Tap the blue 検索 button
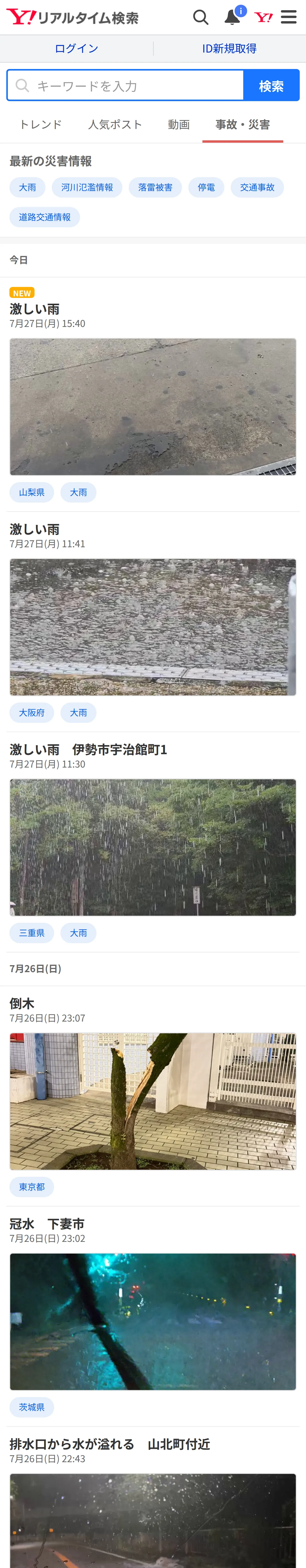Image resolution: width=306 pixels, height=1568 pixels. coord(271,86)
